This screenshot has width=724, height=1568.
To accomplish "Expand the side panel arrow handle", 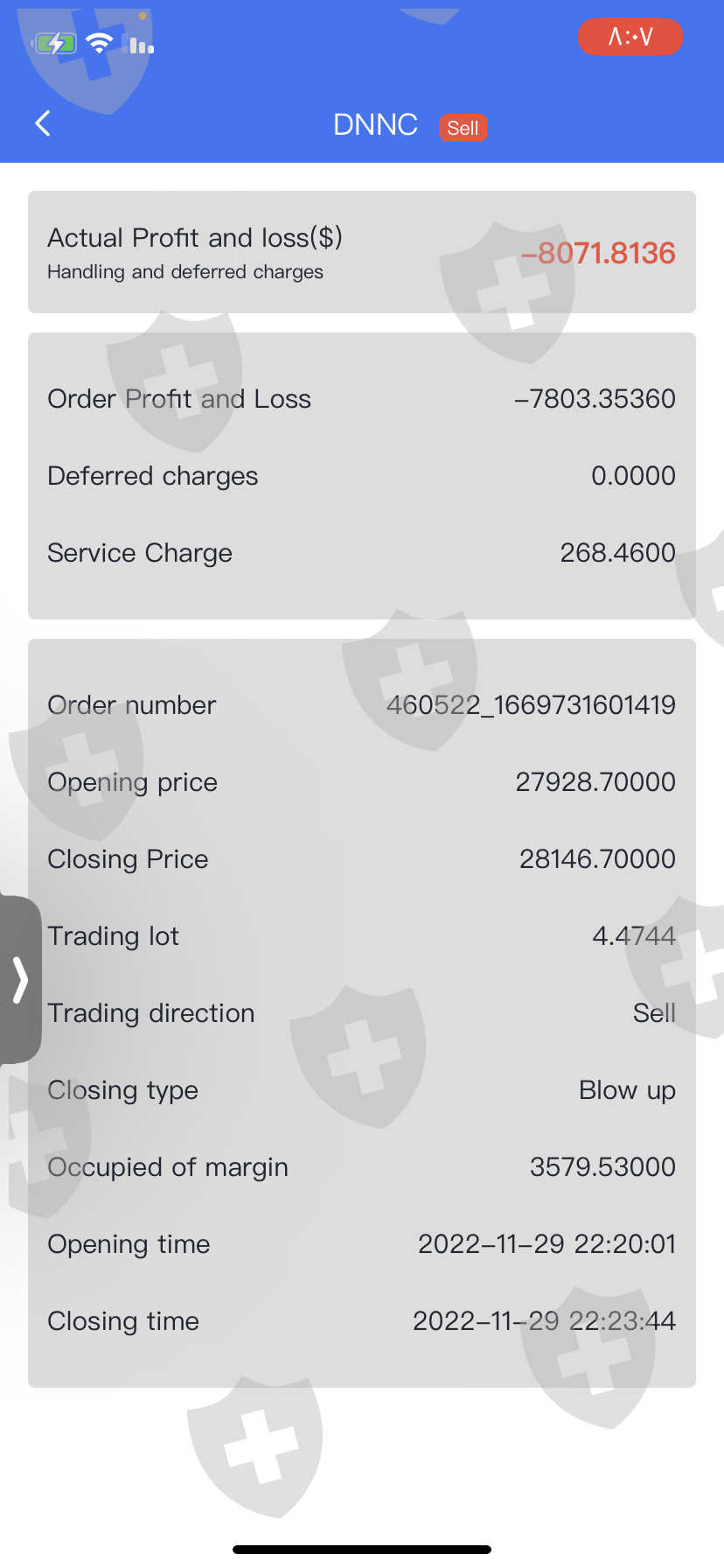I will click(20, 979).
